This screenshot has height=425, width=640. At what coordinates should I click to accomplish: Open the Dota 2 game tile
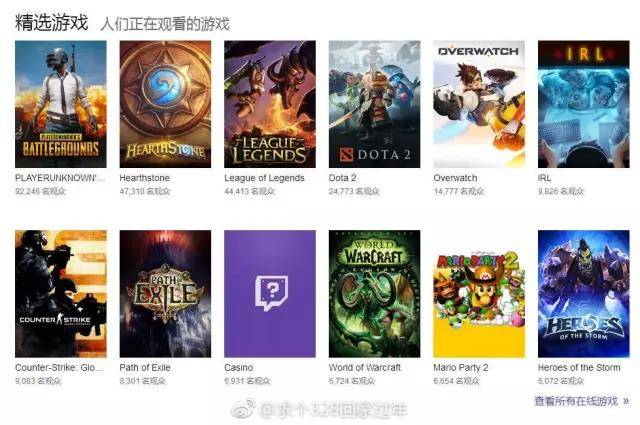tap(374, 103)
